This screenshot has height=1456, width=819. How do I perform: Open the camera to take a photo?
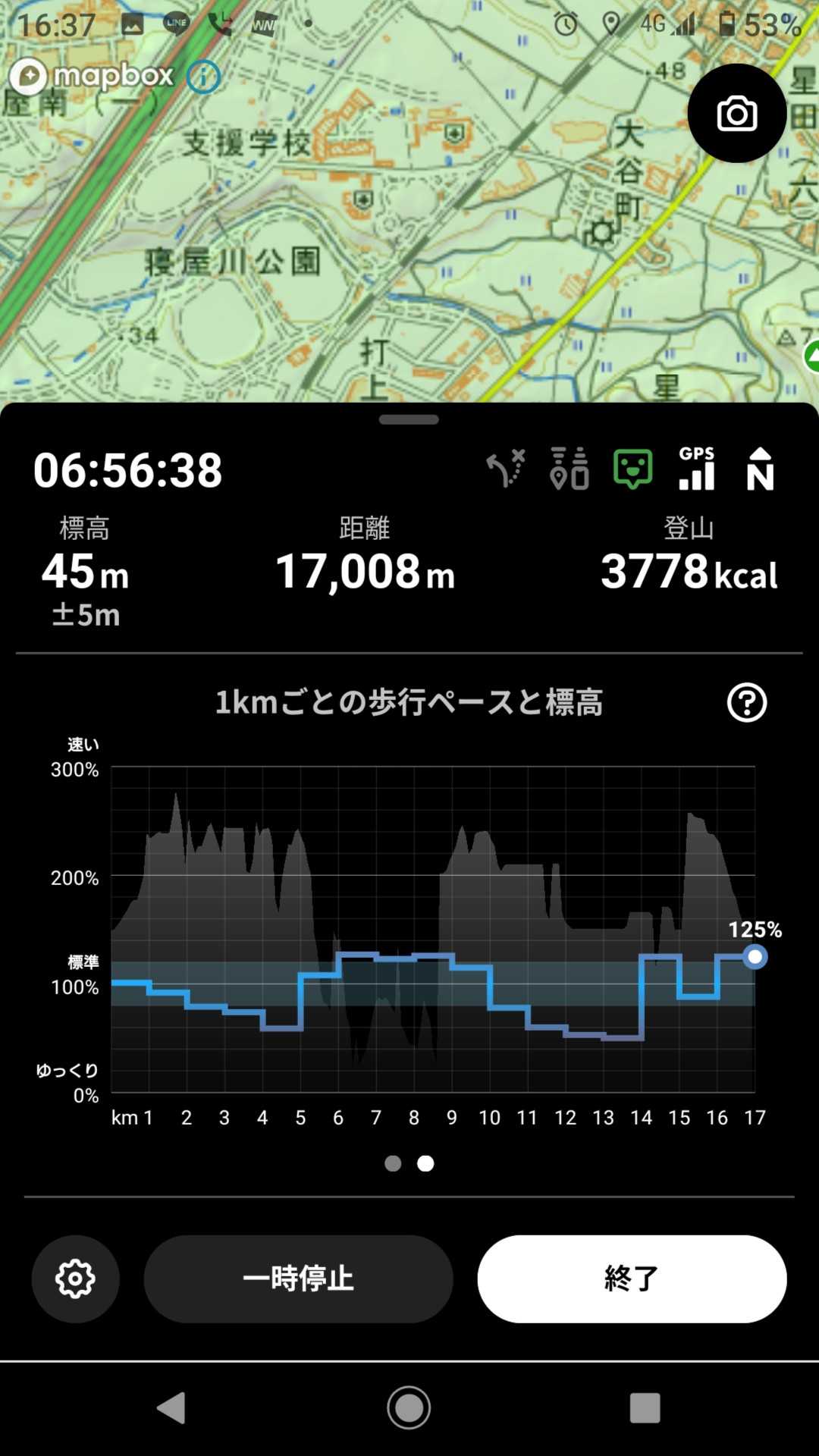tap(736, 114)
